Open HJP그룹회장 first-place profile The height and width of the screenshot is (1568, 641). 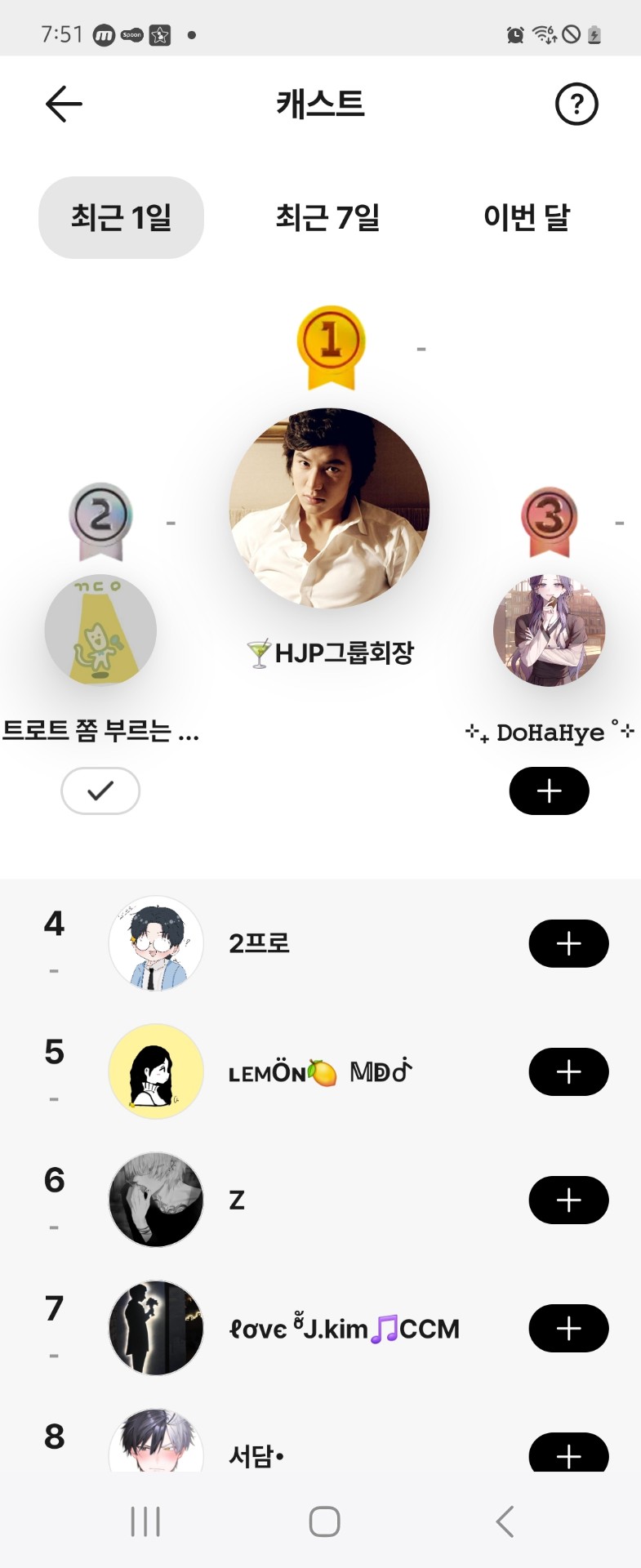click(329, 508)
